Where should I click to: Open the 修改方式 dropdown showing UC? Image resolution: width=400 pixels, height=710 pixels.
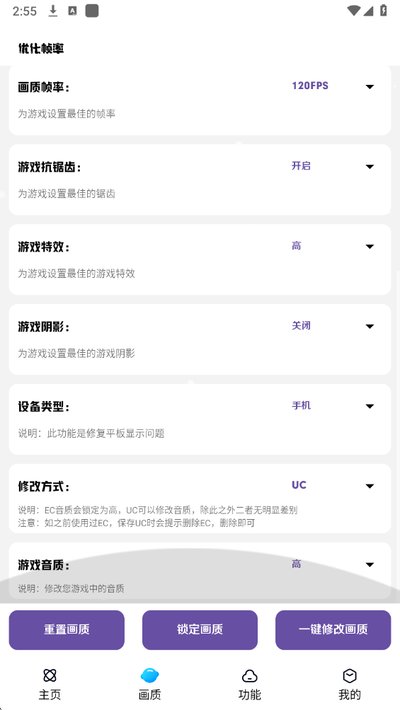coord(333,485)
